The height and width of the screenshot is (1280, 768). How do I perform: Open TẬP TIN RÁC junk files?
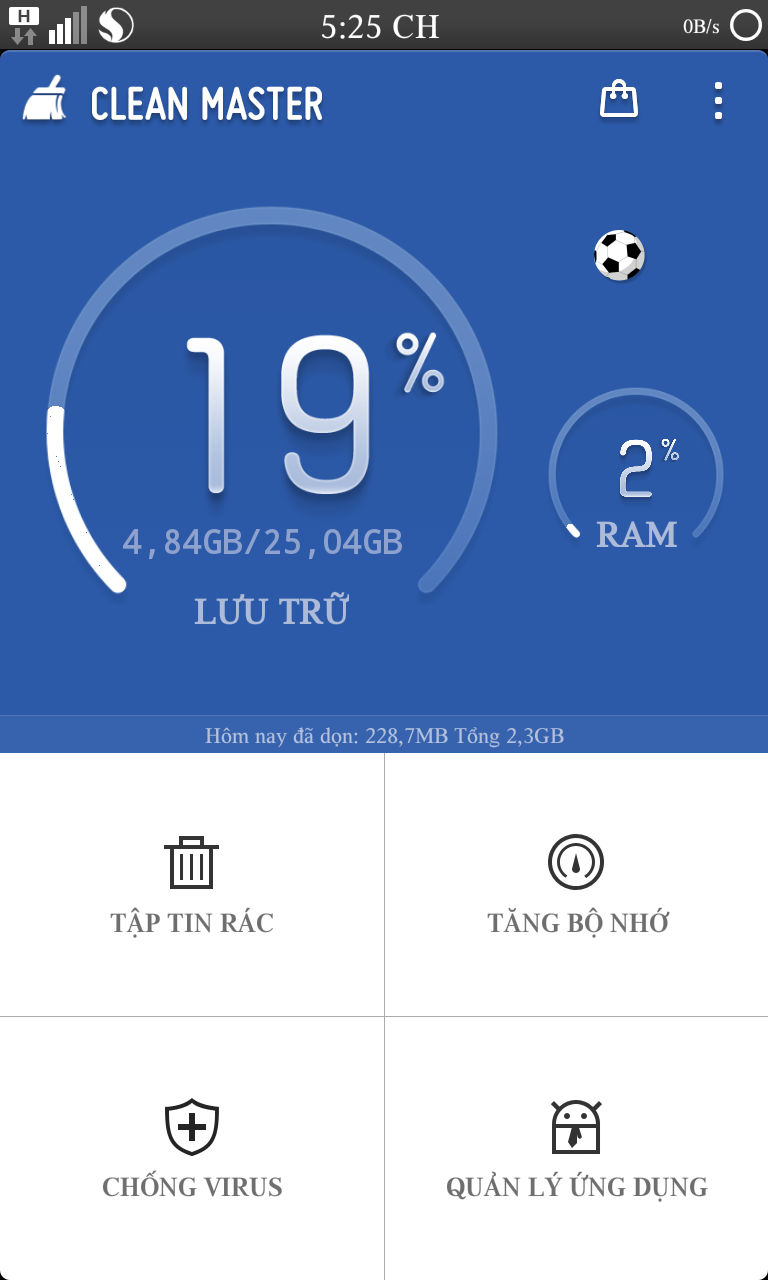click(192, 885)
